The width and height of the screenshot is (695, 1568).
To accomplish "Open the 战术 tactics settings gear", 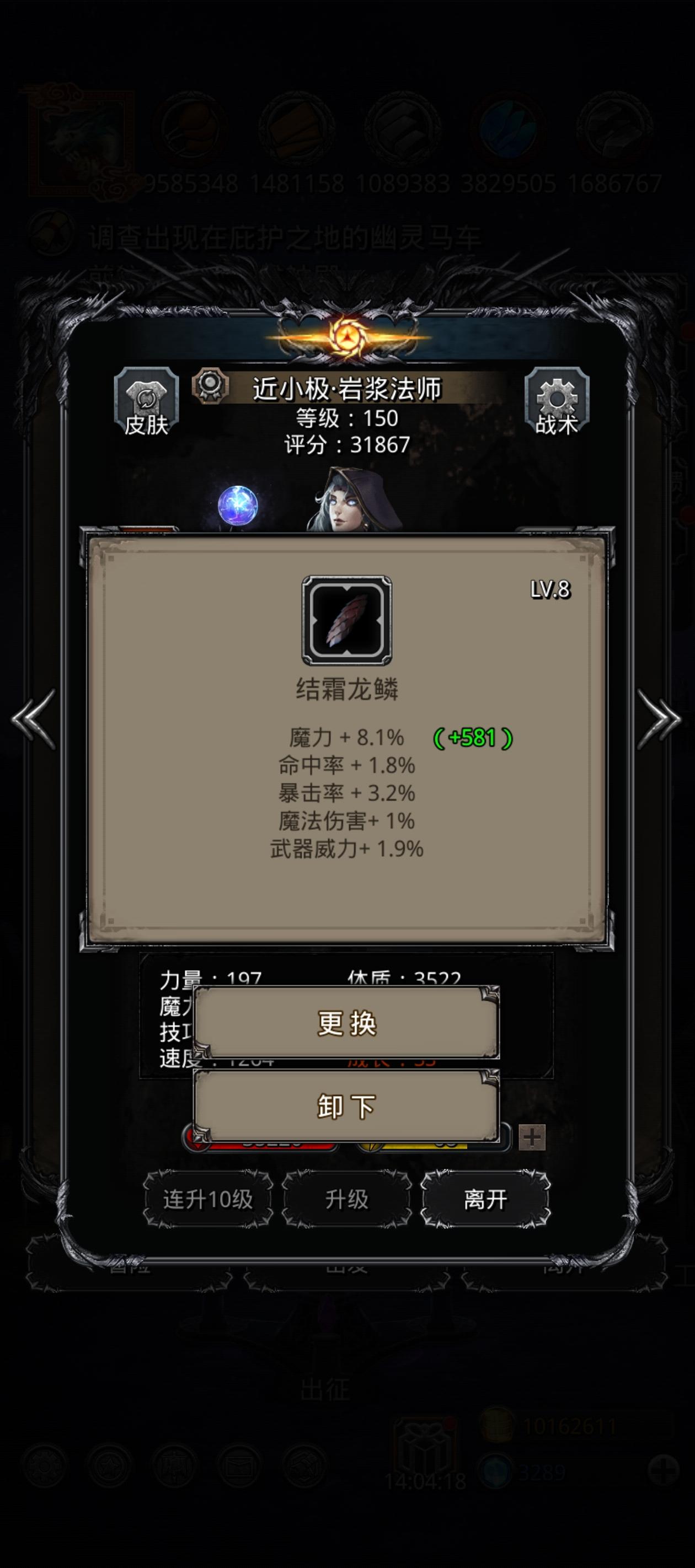I will tap(557, 402).
